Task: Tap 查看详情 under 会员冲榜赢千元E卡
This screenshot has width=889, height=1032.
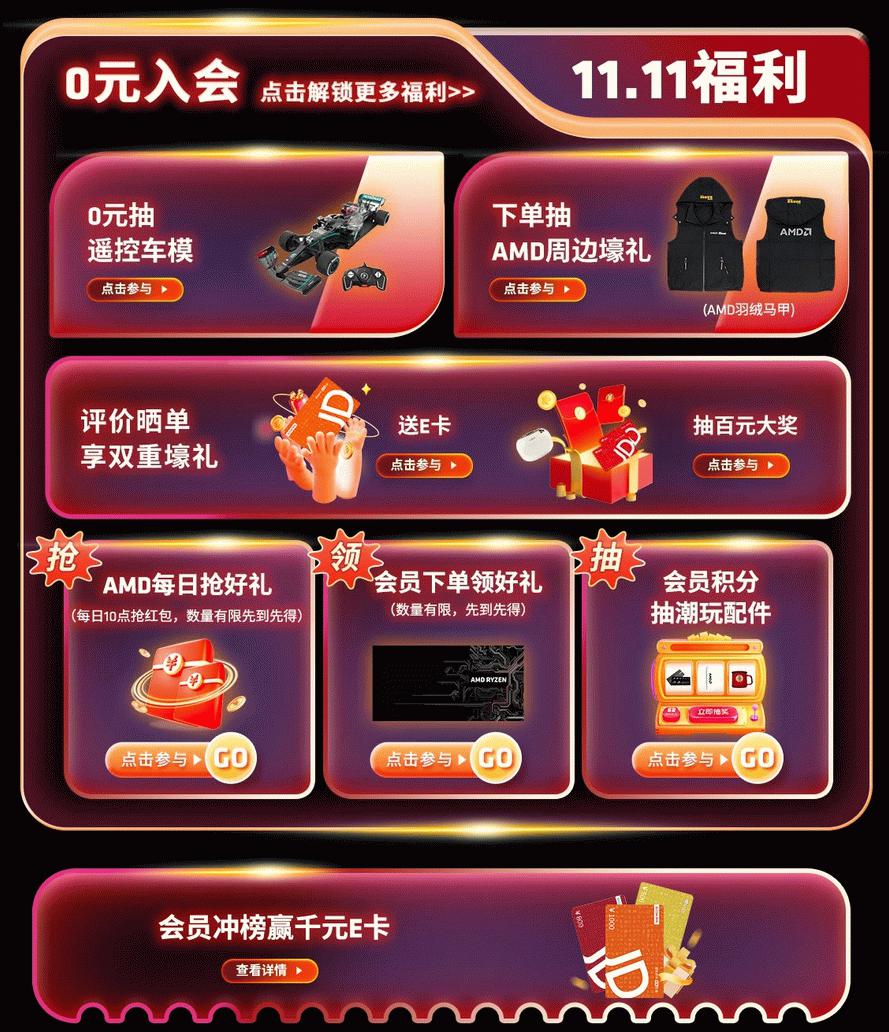Action: 270,970
